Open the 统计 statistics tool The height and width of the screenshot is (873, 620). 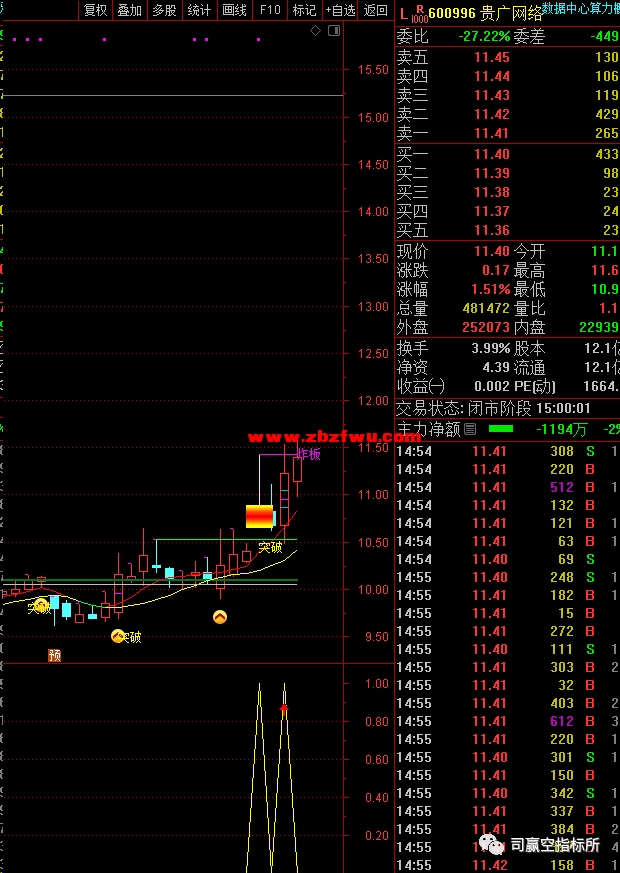tap(199, 10)
